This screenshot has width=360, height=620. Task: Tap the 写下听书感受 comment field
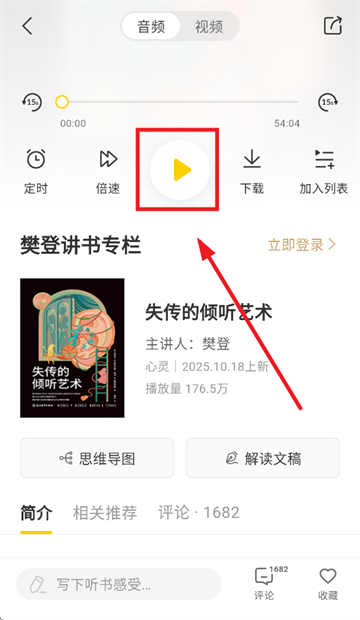[119, 584]
